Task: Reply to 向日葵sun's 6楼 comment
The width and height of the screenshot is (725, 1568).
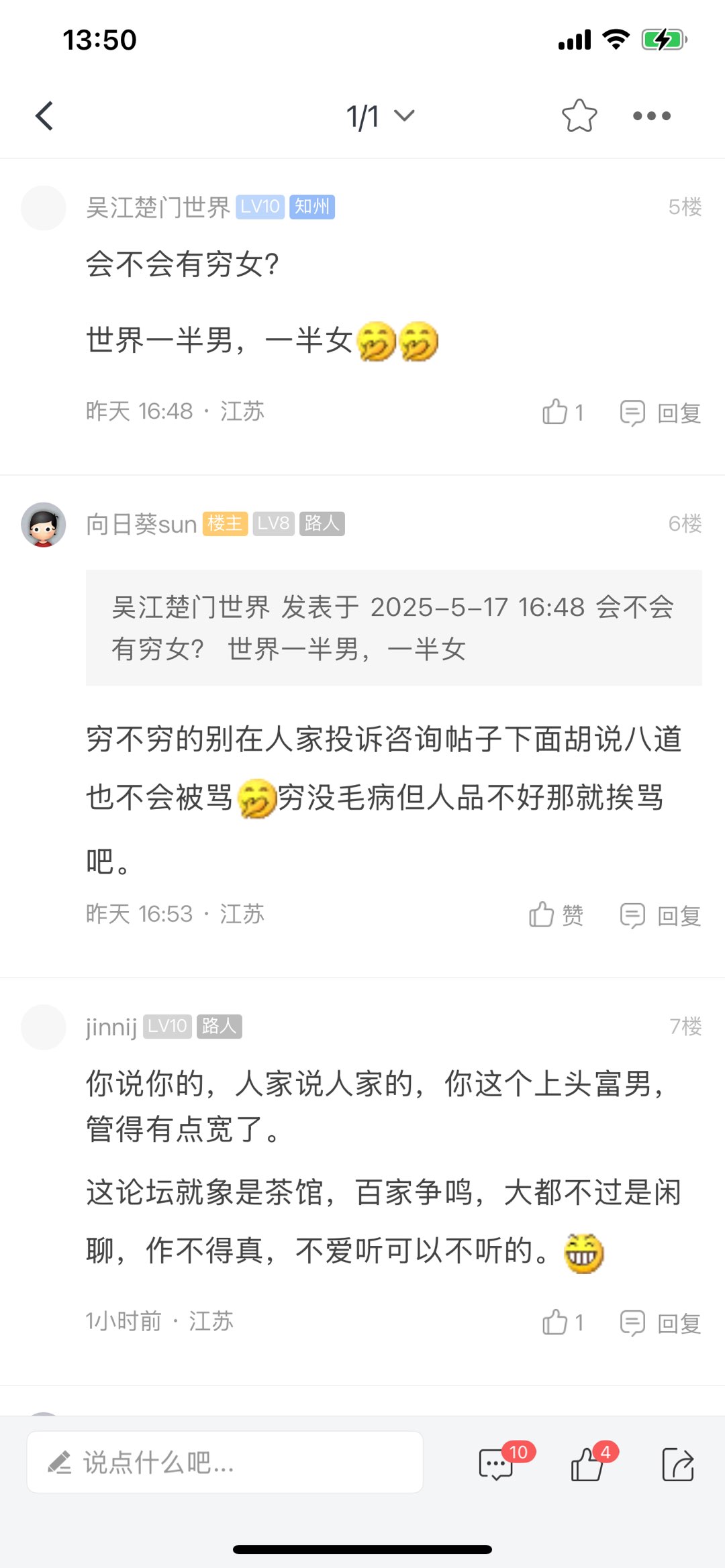Action: click(661, 915)
